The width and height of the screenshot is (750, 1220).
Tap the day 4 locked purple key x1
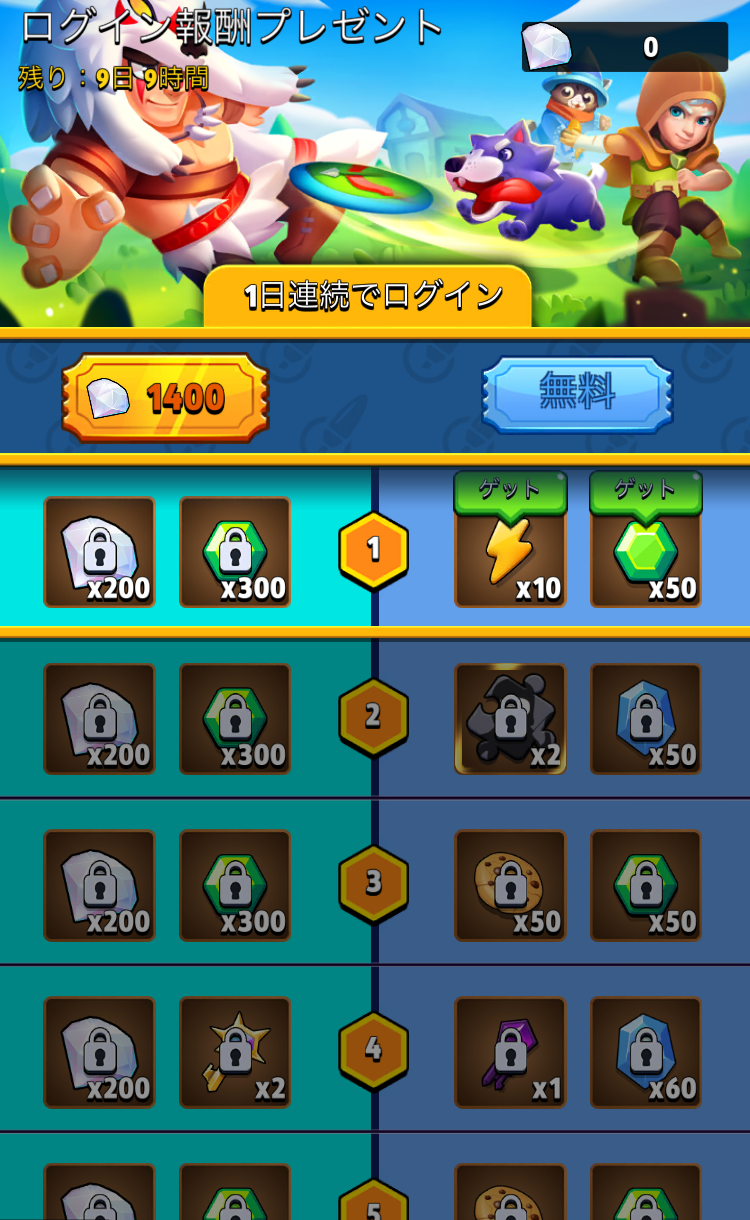(510, 1052)
